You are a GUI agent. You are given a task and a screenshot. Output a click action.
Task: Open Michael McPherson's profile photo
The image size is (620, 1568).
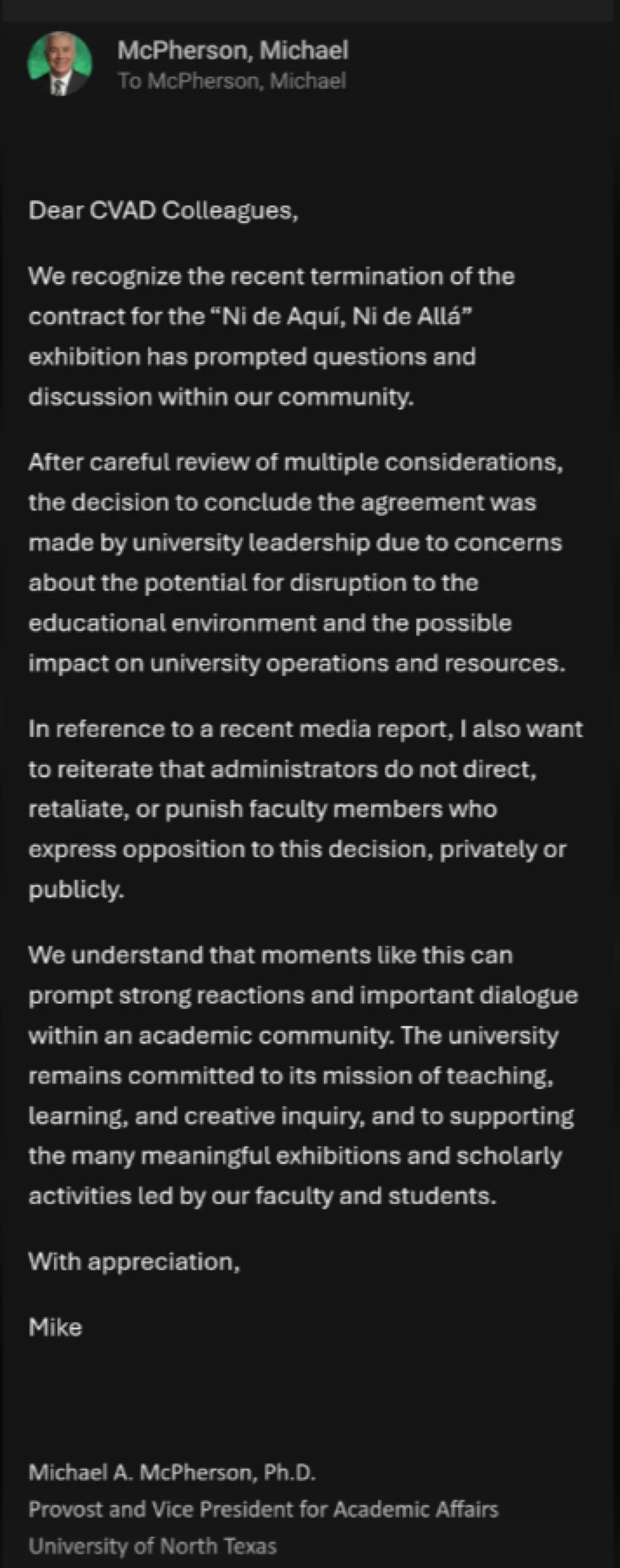coord(59,64)
